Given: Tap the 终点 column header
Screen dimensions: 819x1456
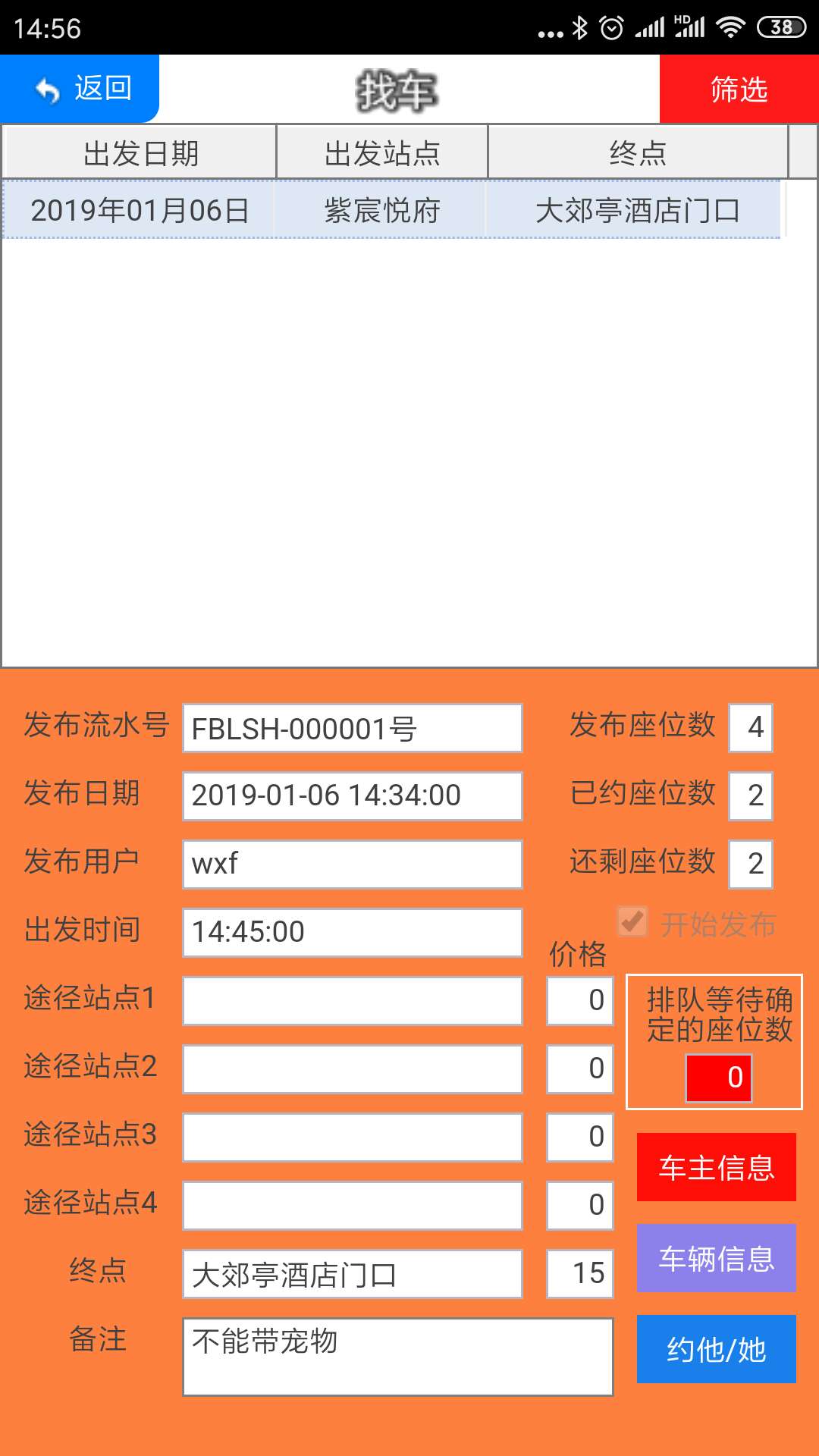Looking at the screenshot, I should 638,153.
